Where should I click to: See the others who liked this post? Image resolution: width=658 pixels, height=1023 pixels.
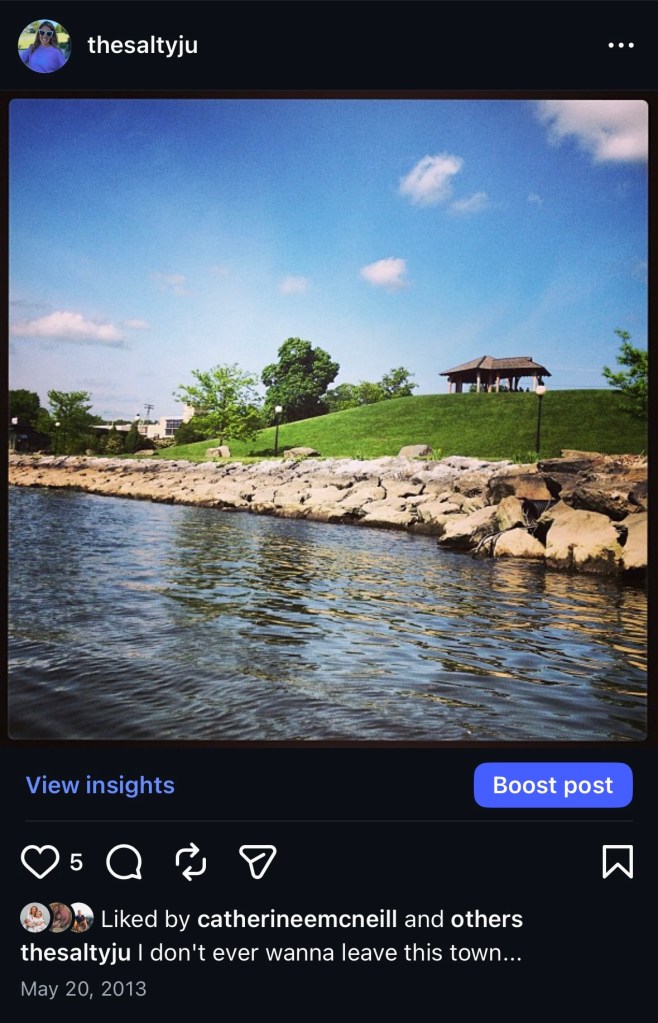[x=487, y=919]
